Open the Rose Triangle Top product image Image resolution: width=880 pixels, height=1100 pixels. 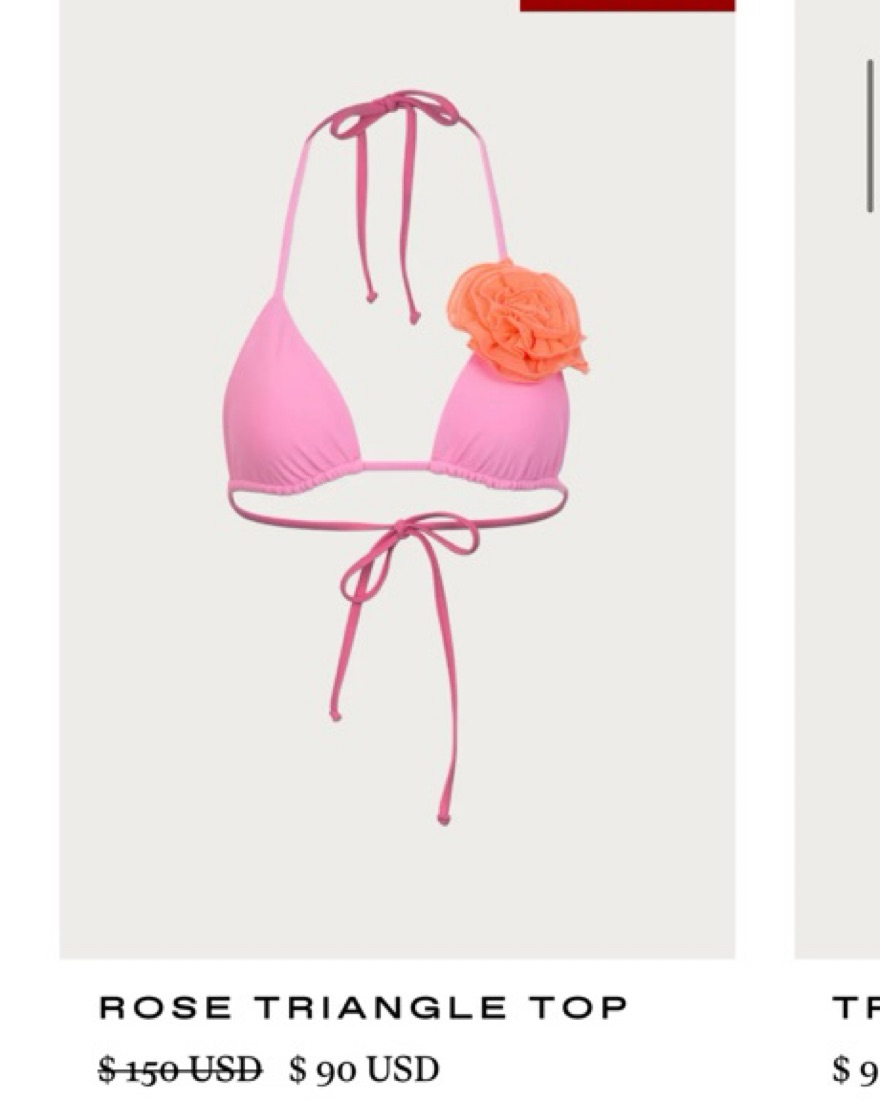pyautogui.click(x=397, y=470)
